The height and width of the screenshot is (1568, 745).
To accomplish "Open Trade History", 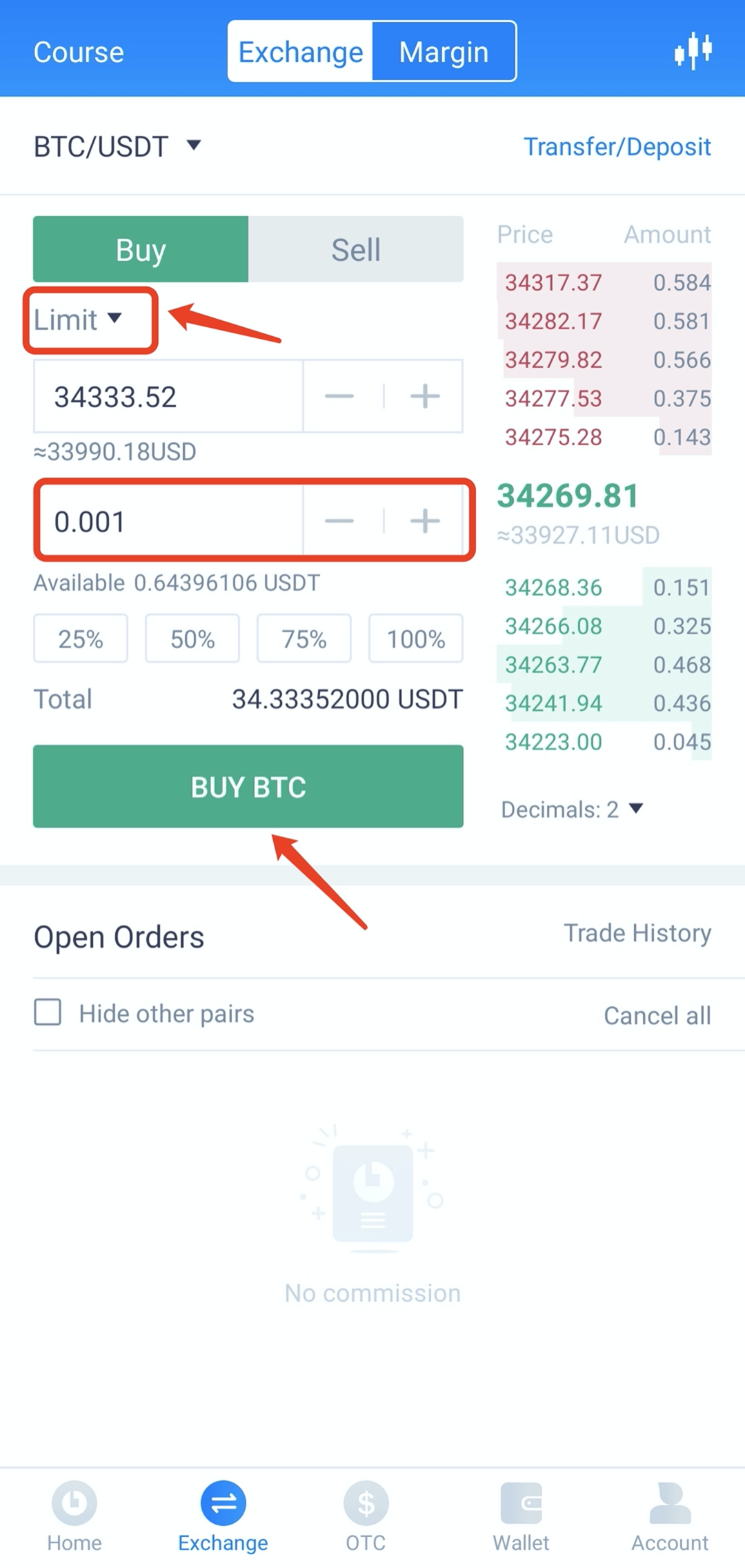I will click(637, 933).
